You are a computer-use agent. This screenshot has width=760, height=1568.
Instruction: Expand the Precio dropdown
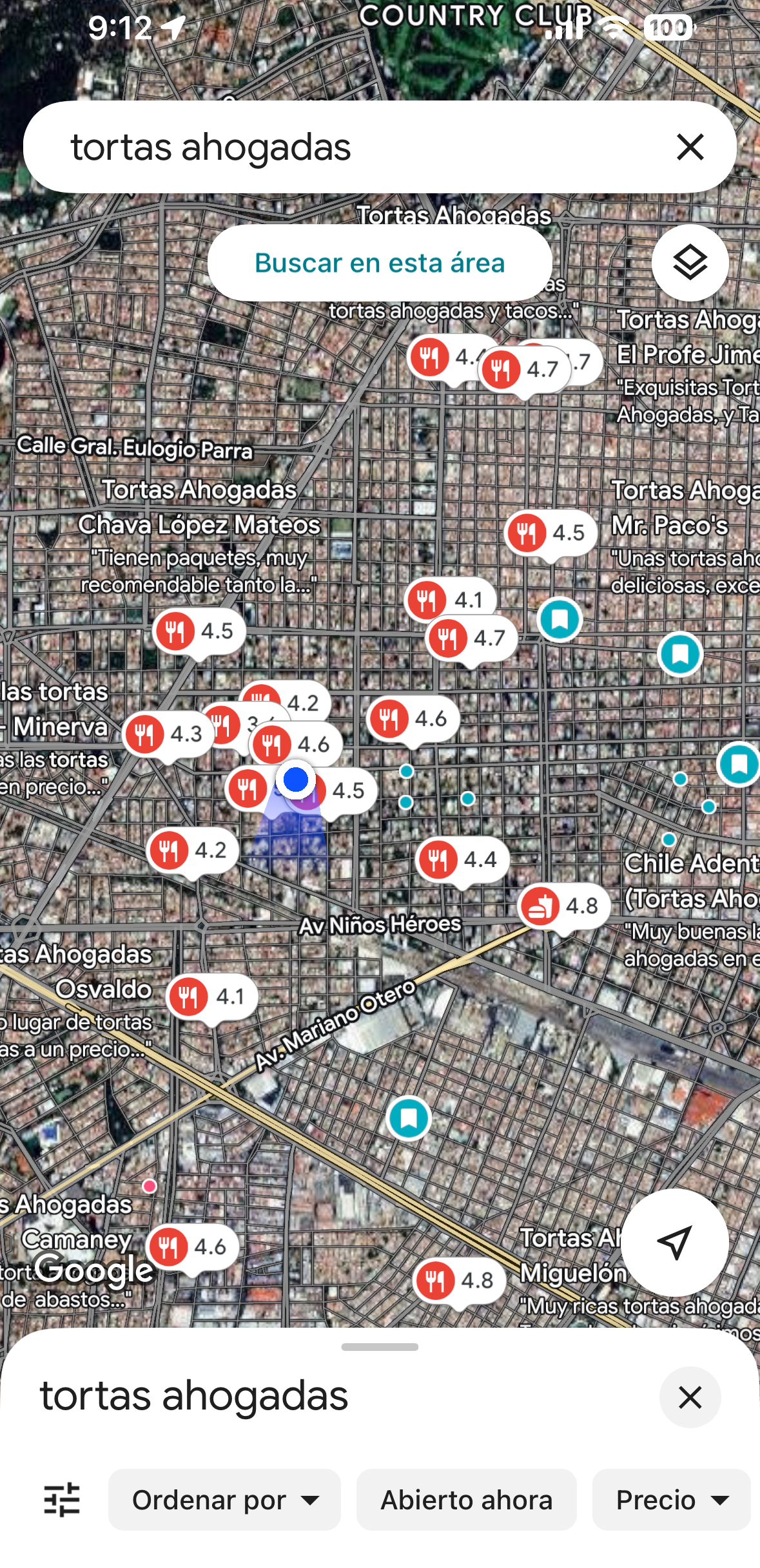pyautogui.click(x=671, y=1500)
